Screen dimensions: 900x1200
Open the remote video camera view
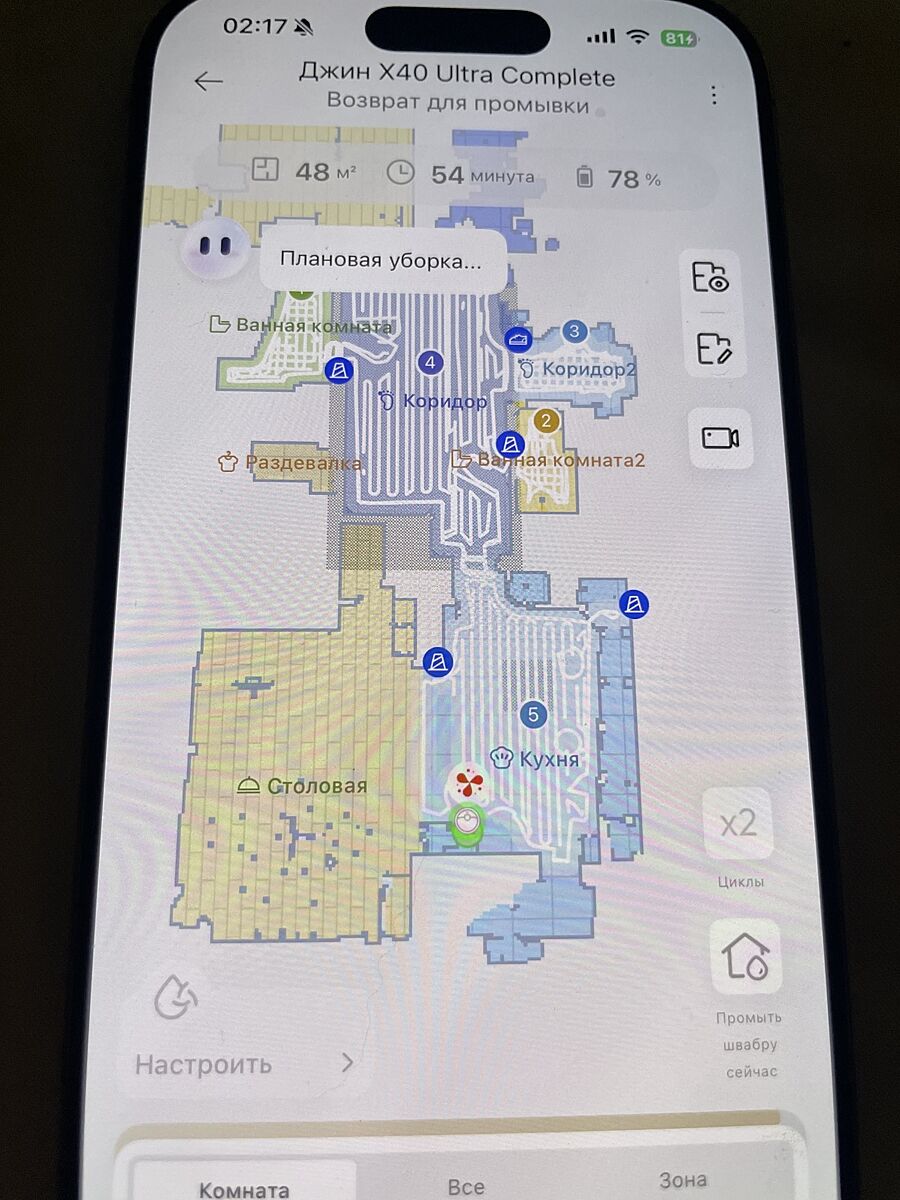tap(720, 438)
